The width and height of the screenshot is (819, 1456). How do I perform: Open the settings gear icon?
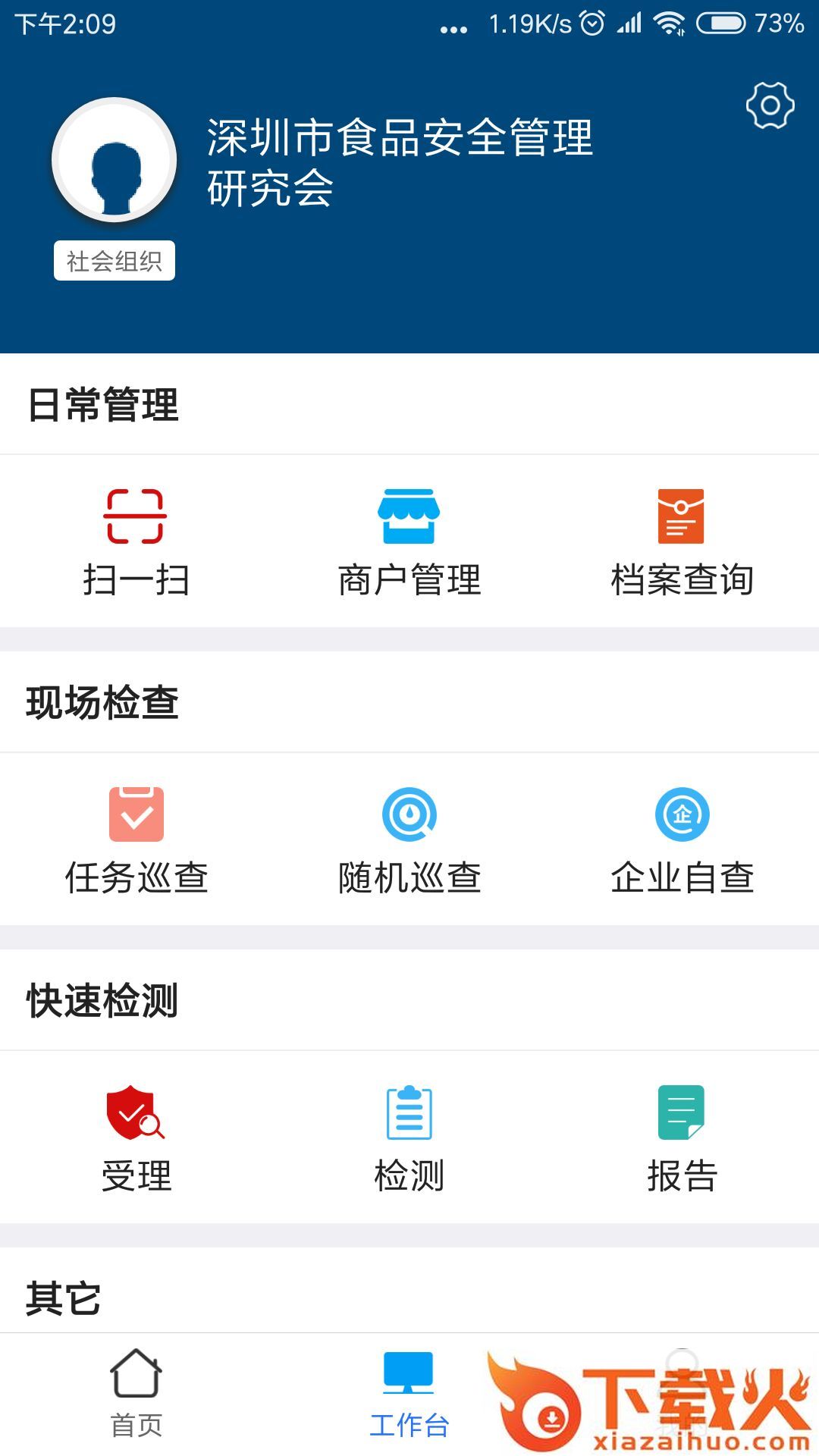[x=770, y=105]
